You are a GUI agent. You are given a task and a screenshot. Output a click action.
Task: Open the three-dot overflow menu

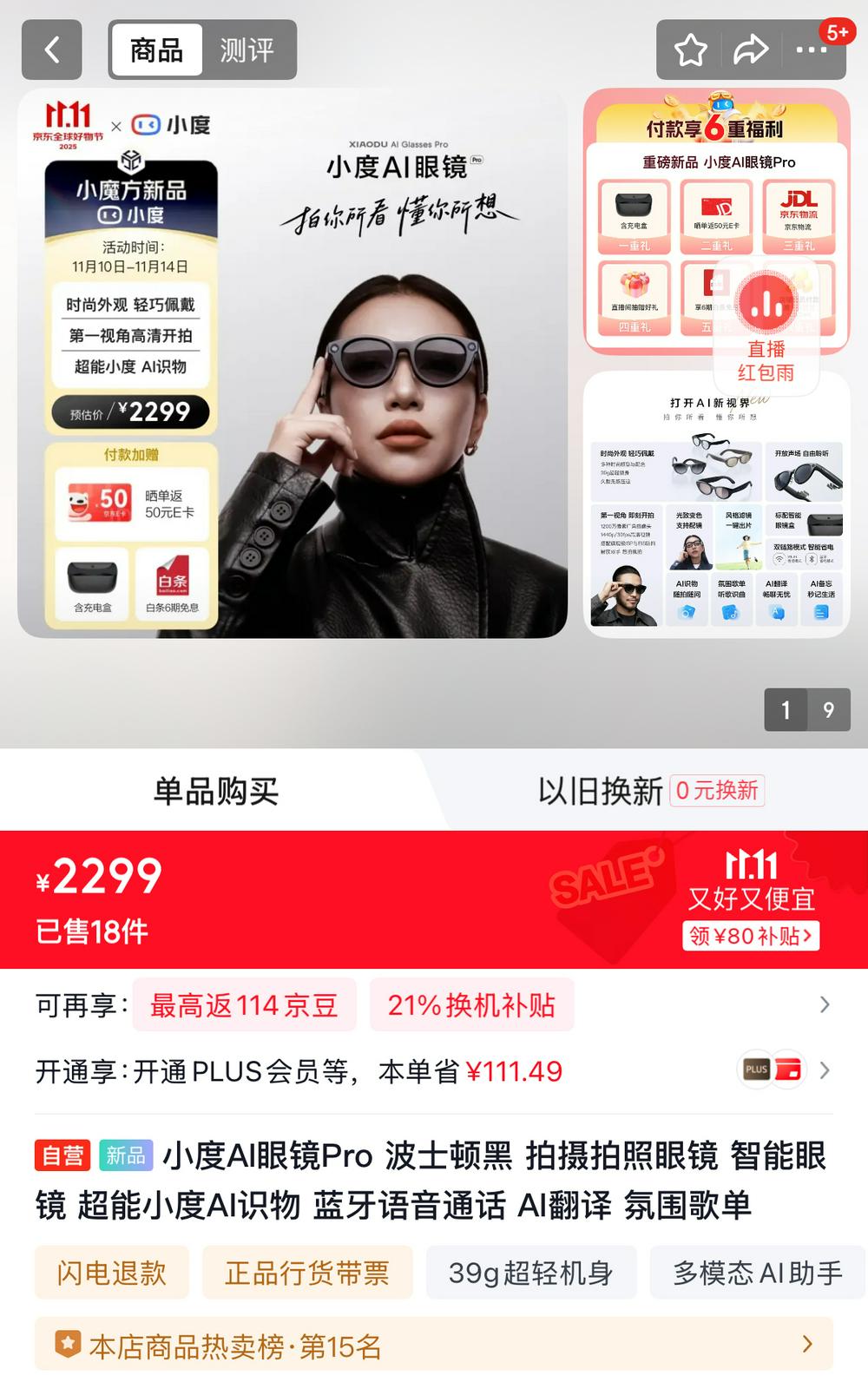coord(812,50)
